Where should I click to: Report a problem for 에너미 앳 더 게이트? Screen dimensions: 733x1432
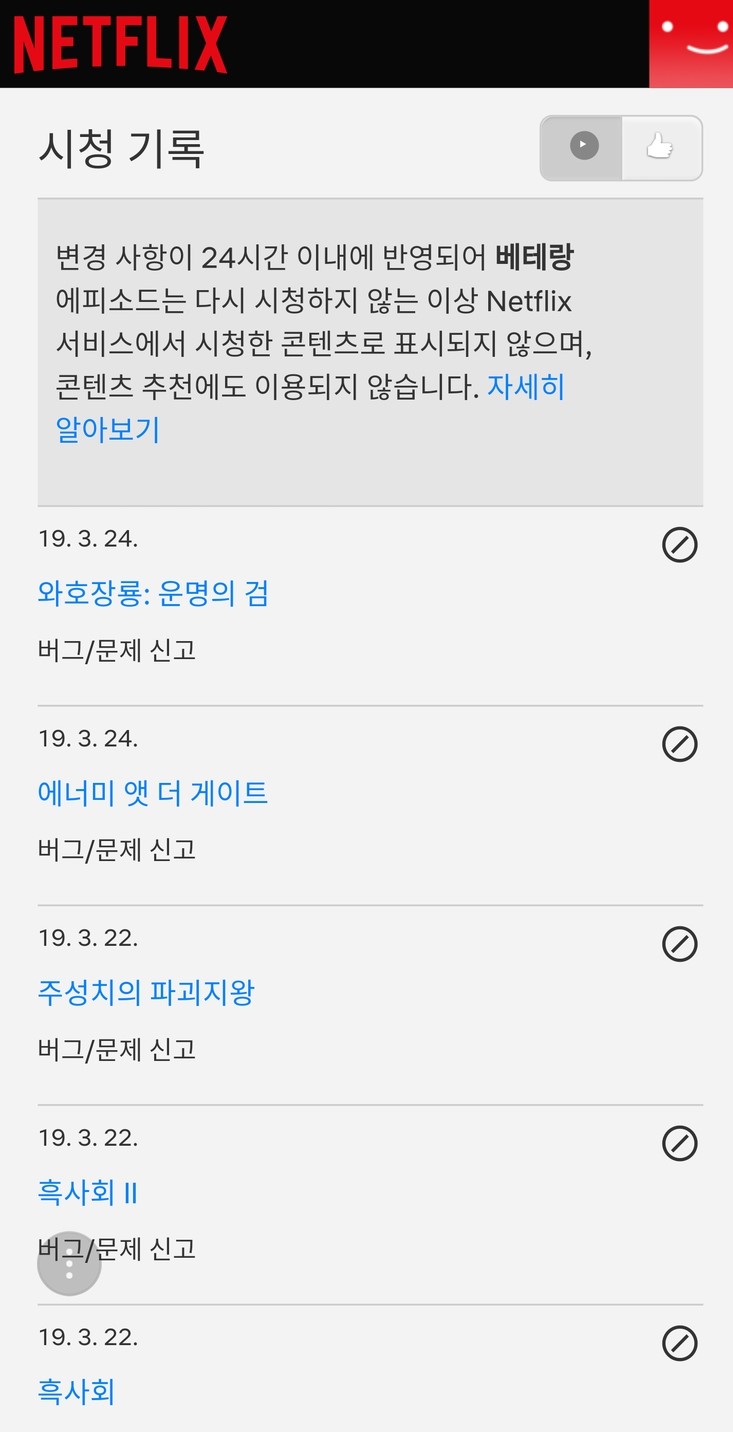tap(117, 850)
